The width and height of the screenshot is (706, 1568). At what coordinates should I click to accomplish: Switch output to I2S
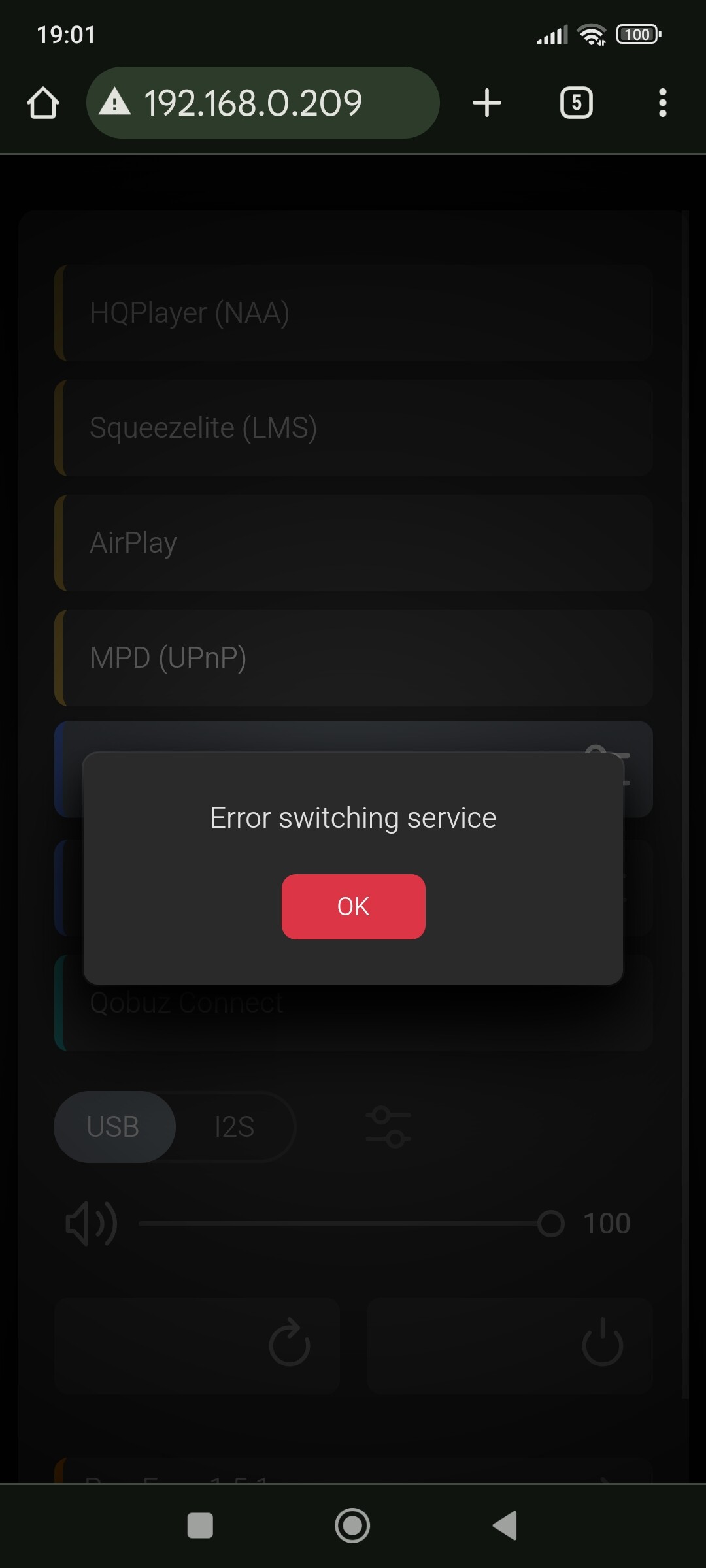coord(235,1126)
